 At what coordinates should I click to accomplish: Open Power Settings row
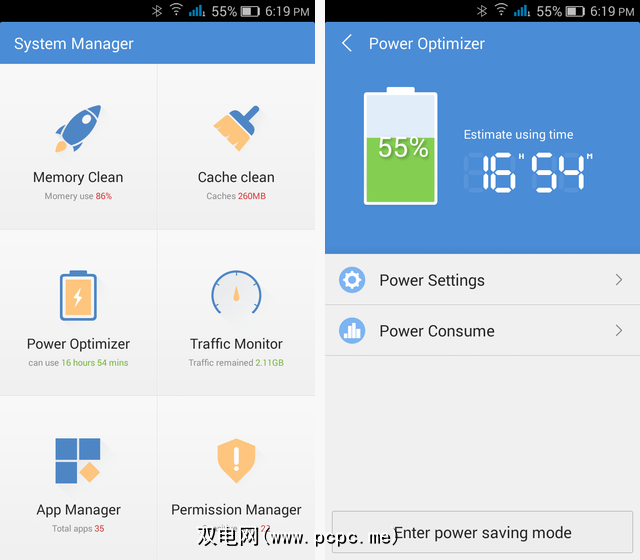point(482,280)
